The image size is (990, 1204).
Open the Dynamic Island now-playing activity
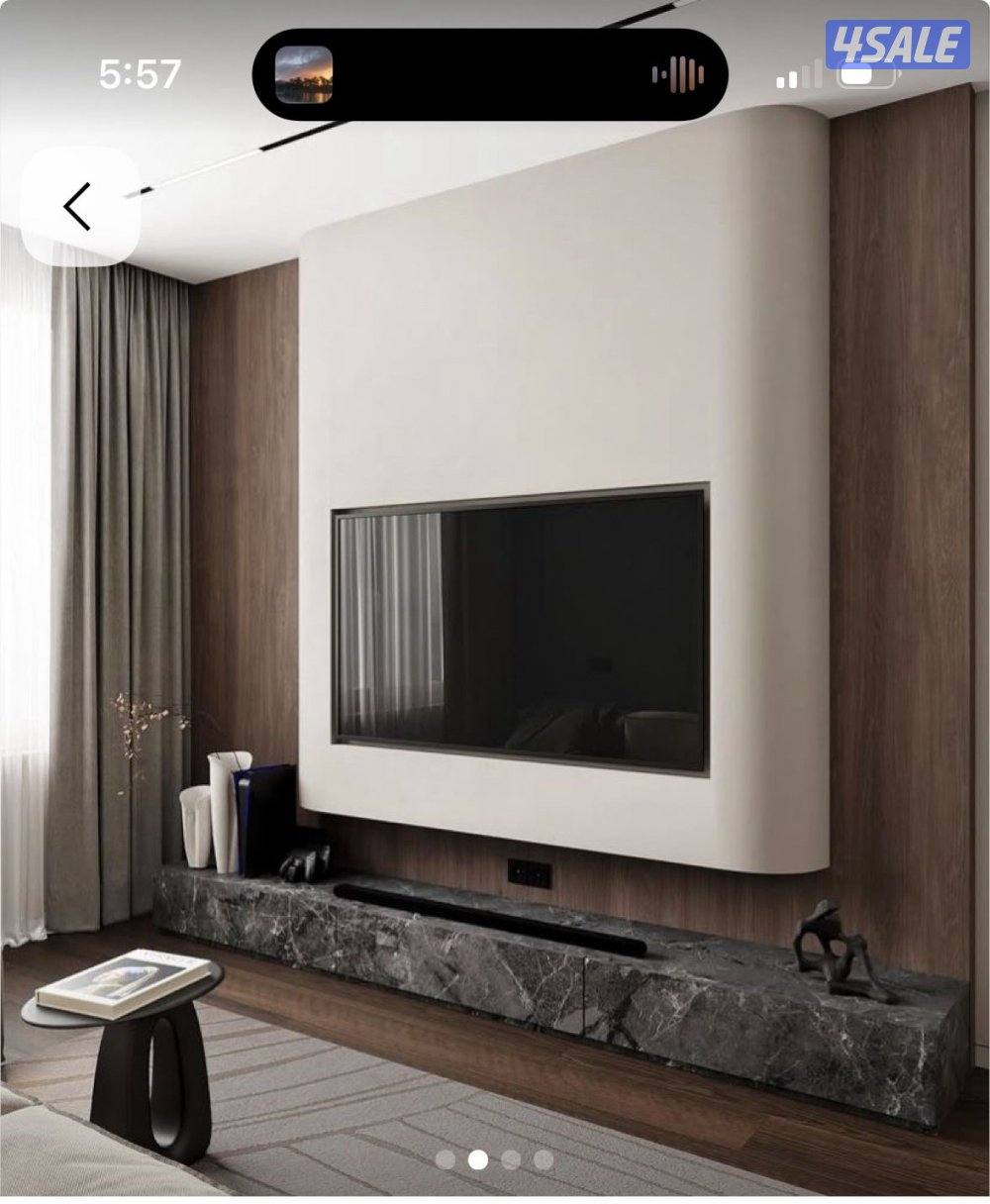coord(490,74)
